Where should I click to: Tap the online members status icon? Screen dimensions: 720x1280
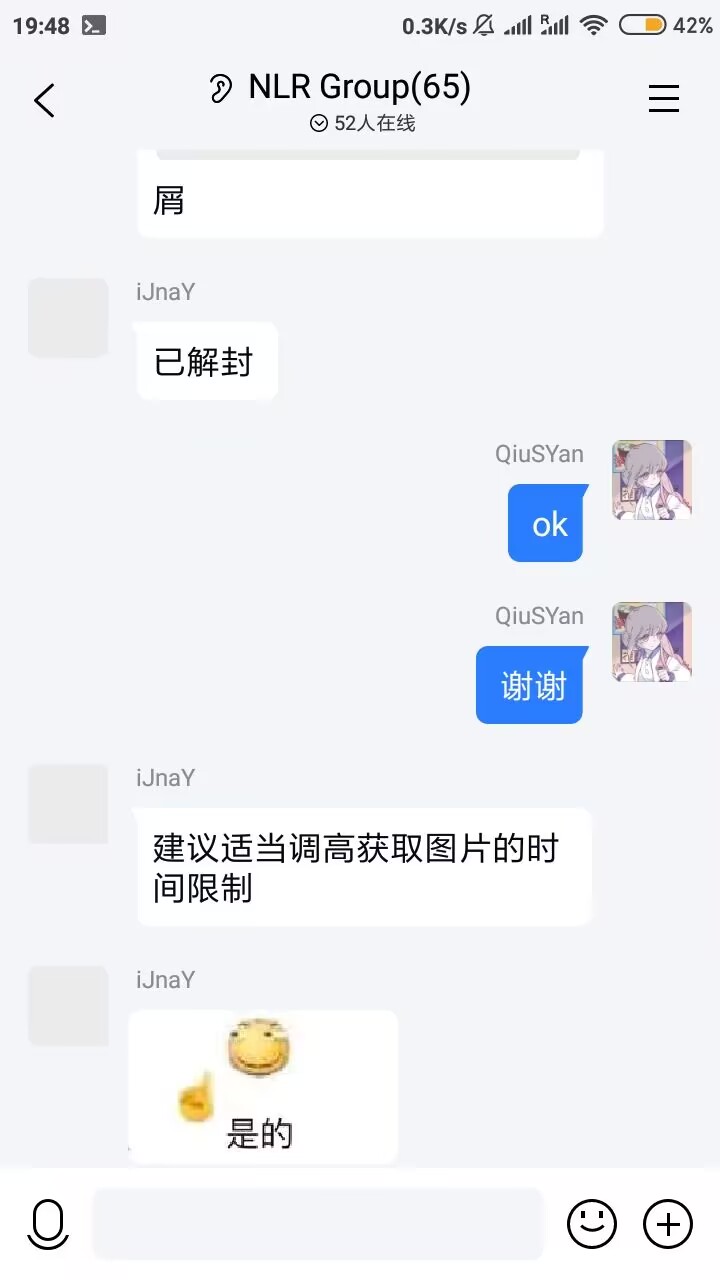point(318,123)
